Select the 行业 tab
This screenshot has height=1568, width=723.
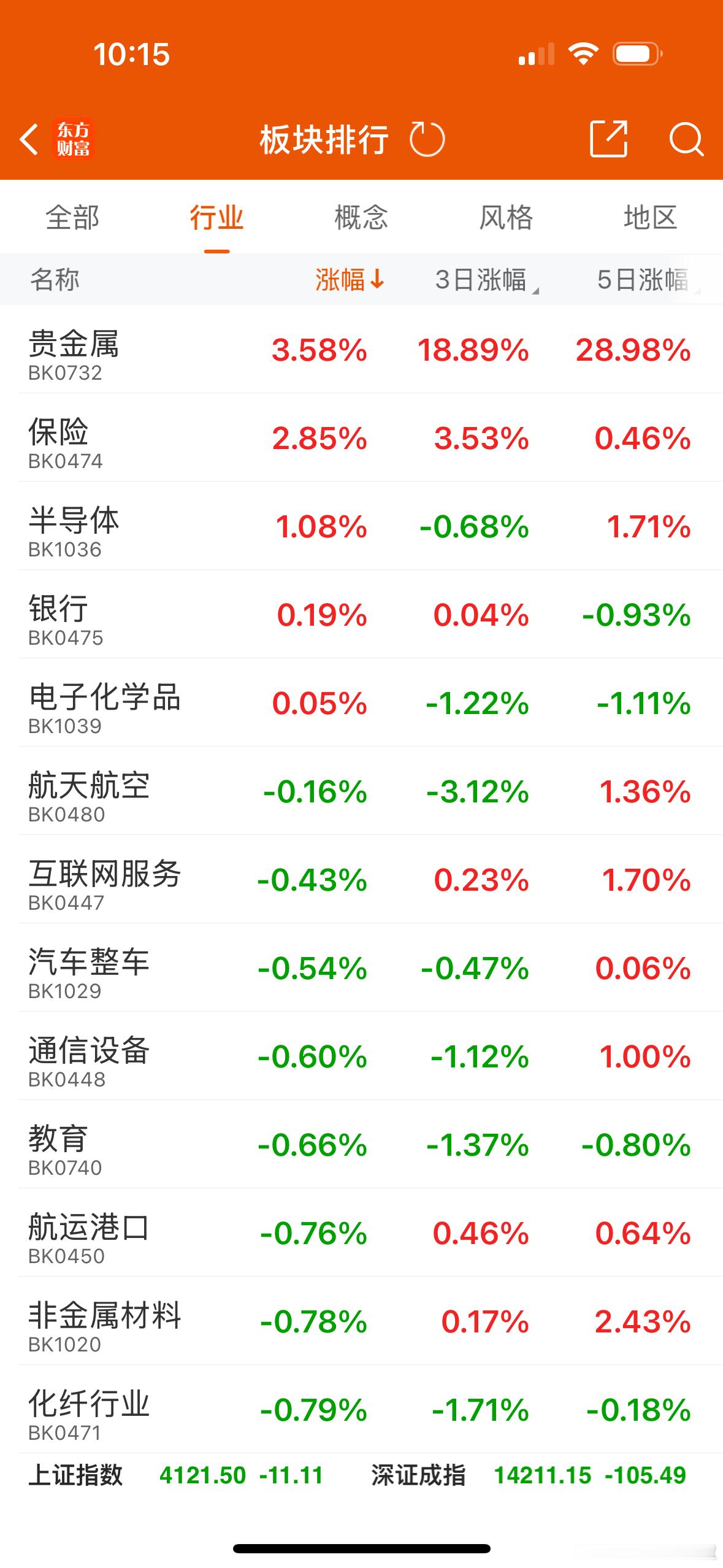[x=216, y=217]
